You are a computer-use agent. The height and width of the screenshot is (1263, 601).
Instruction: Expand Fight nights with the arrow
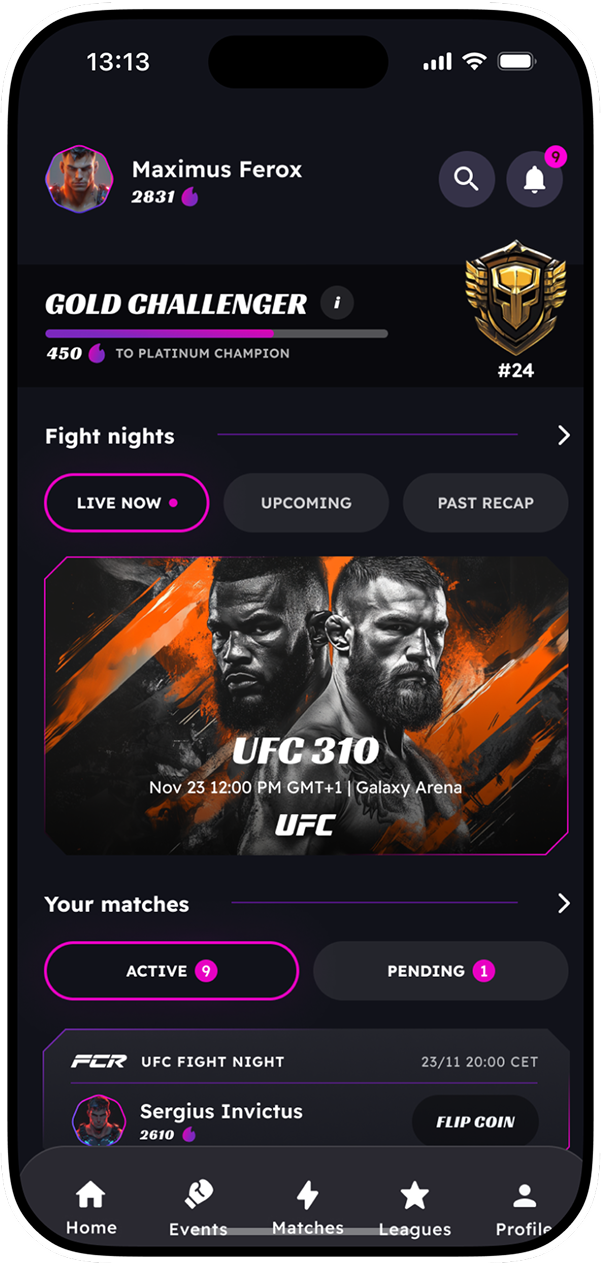pyautogui.click(x=563, y=435)
